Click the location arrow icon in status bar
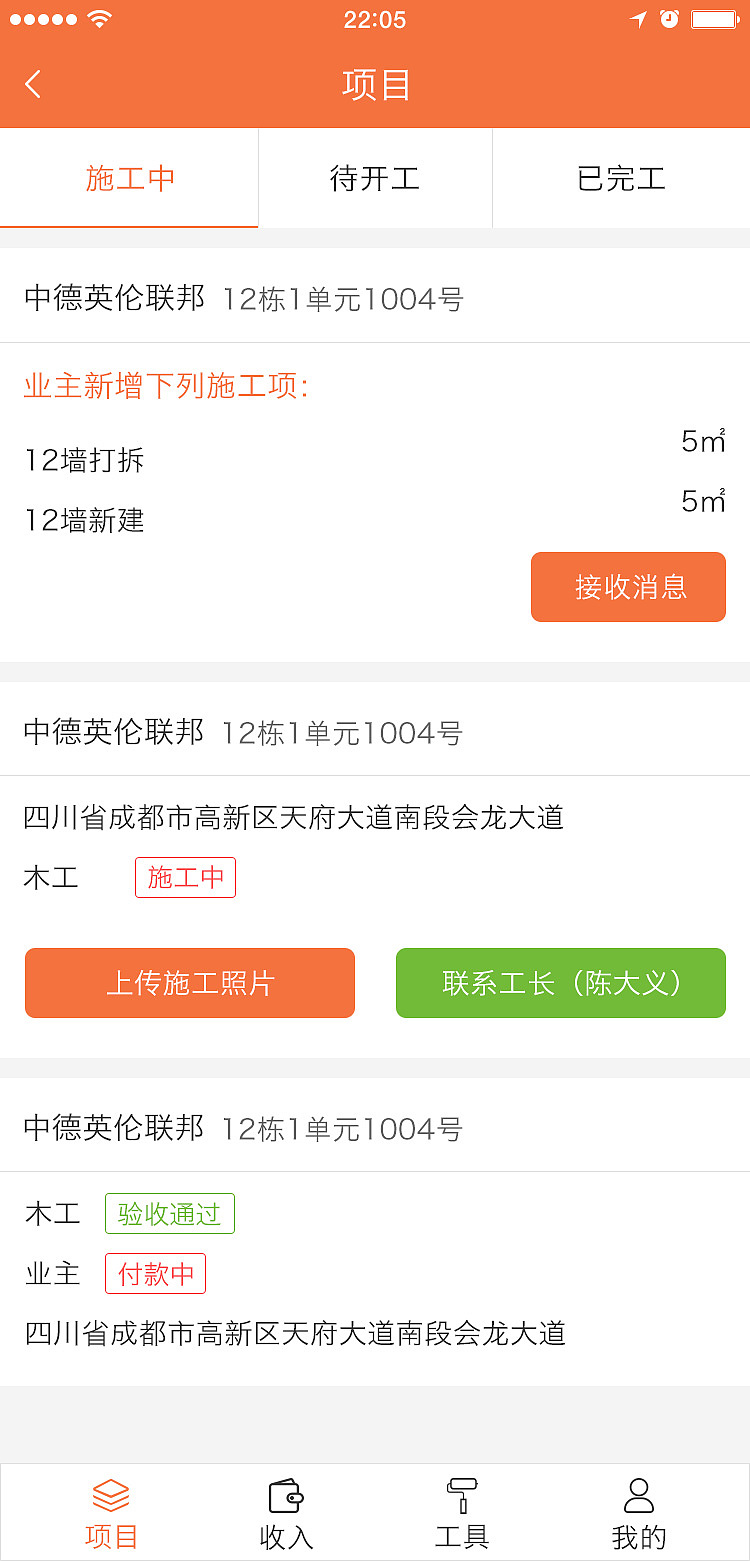Screen dimensions: 750x1561 pyautogui.click(x=640, y=18)
